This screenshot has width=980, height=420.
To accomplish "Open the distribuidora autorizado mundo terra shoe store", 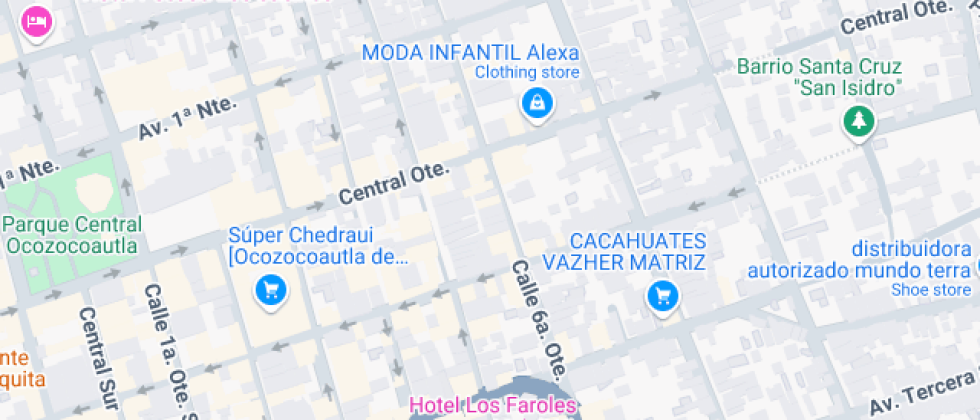I will [861, 269].
